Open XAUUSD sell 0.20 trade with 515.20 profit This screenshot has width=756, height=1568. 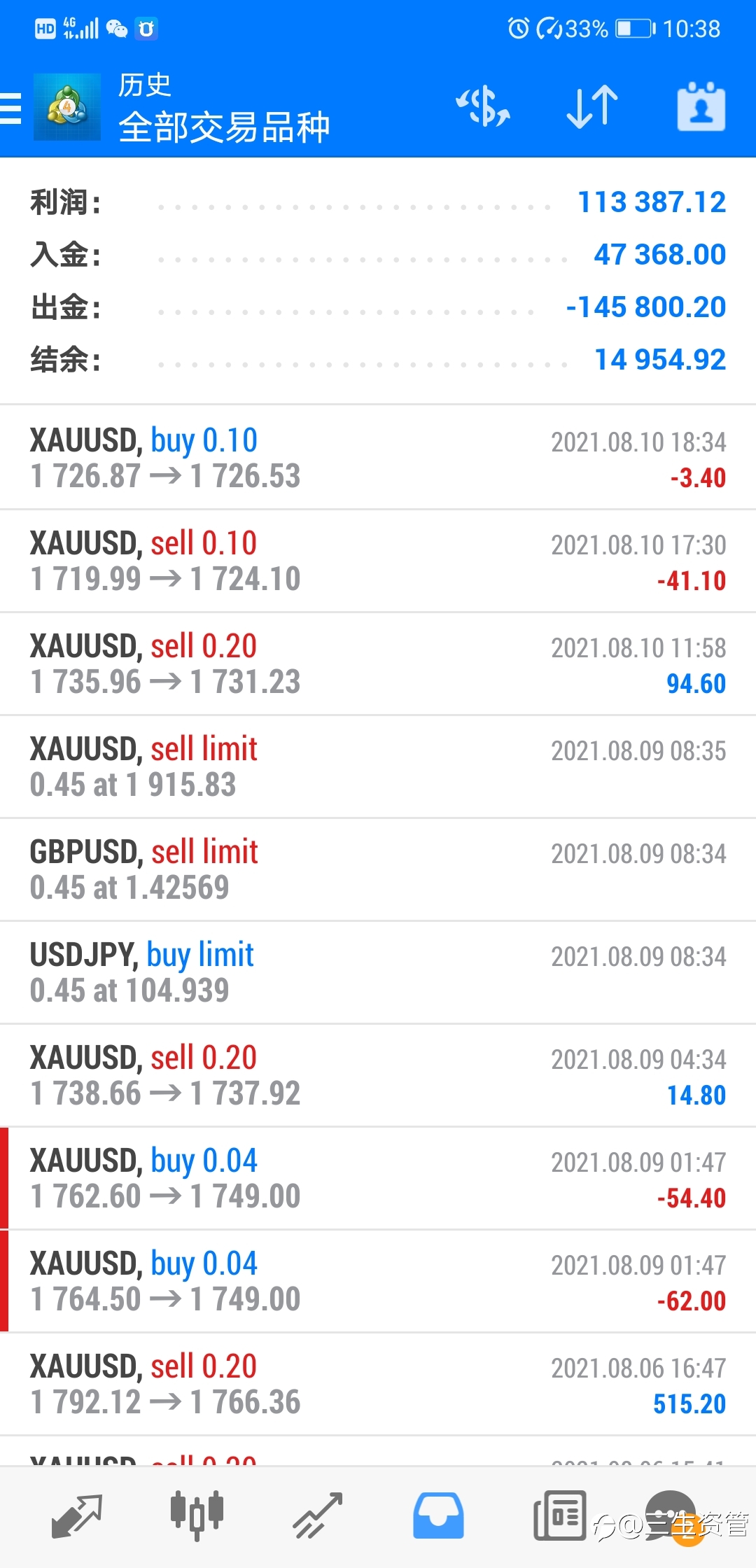[x=378, y=1384]
